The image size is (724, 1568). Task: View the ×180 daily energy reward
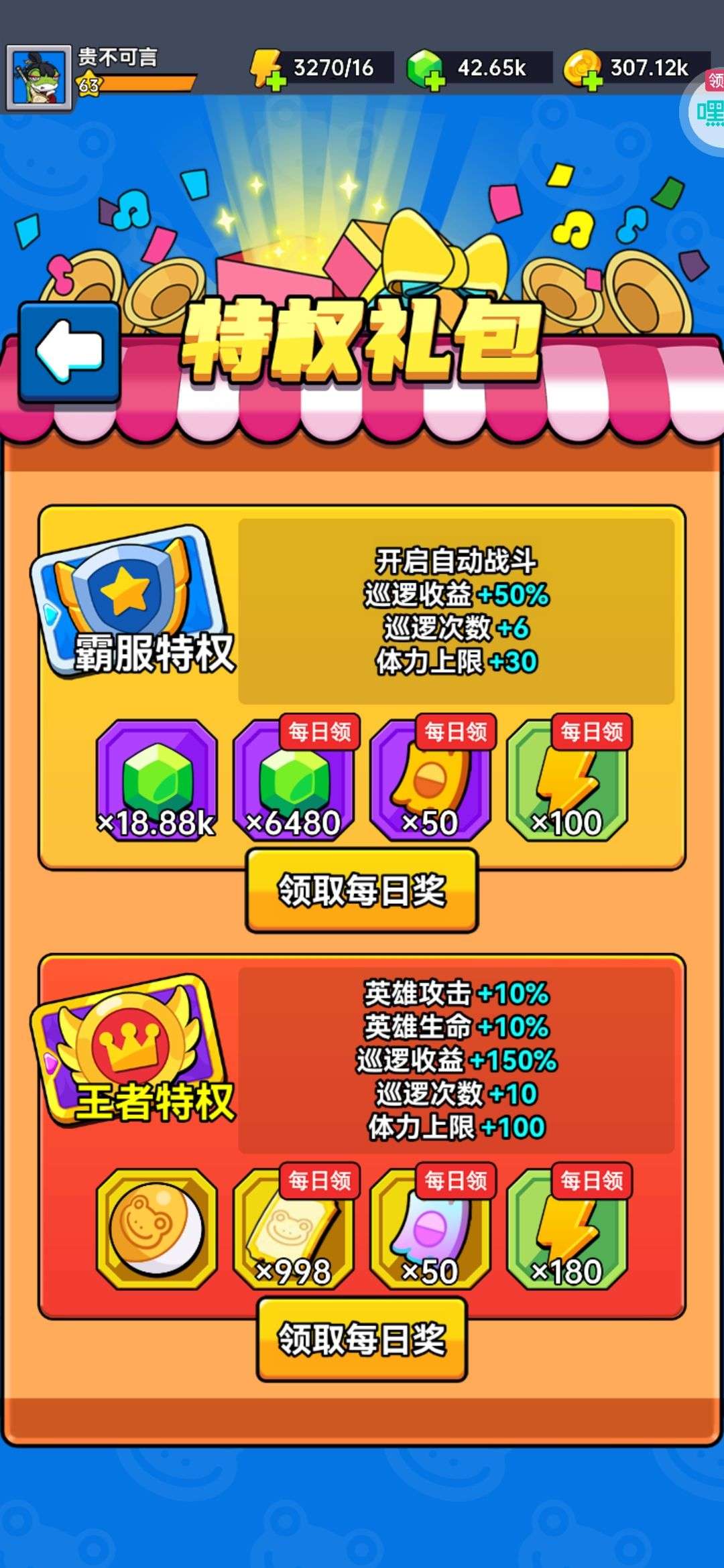point(567,1229)
